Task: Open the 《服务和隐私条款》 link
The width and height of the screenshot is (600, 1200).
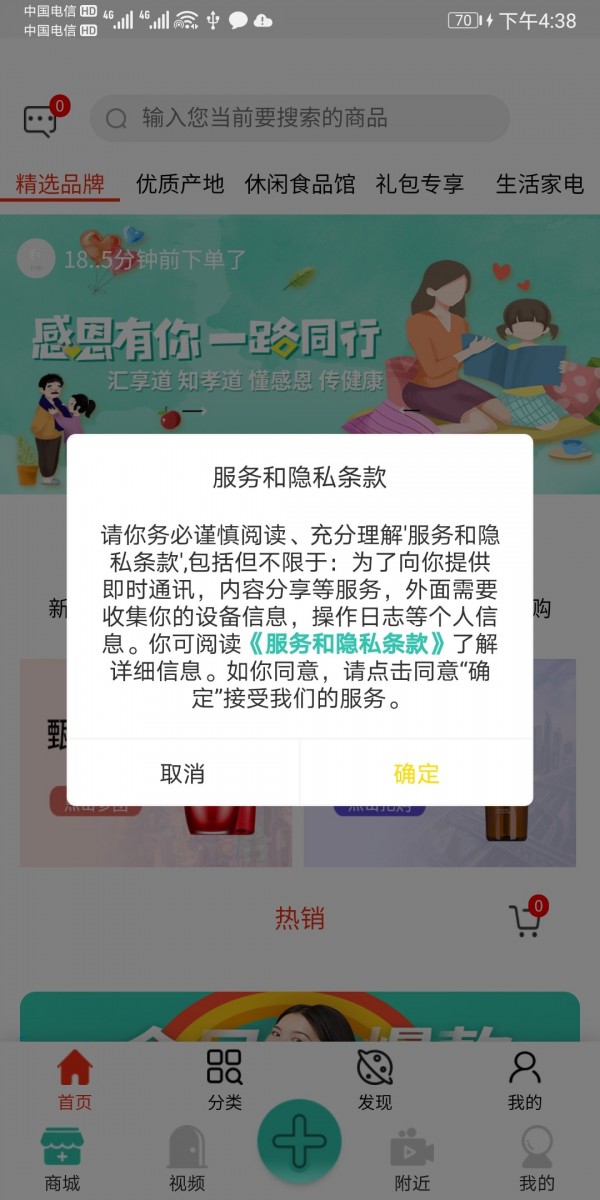Action: 343,643
